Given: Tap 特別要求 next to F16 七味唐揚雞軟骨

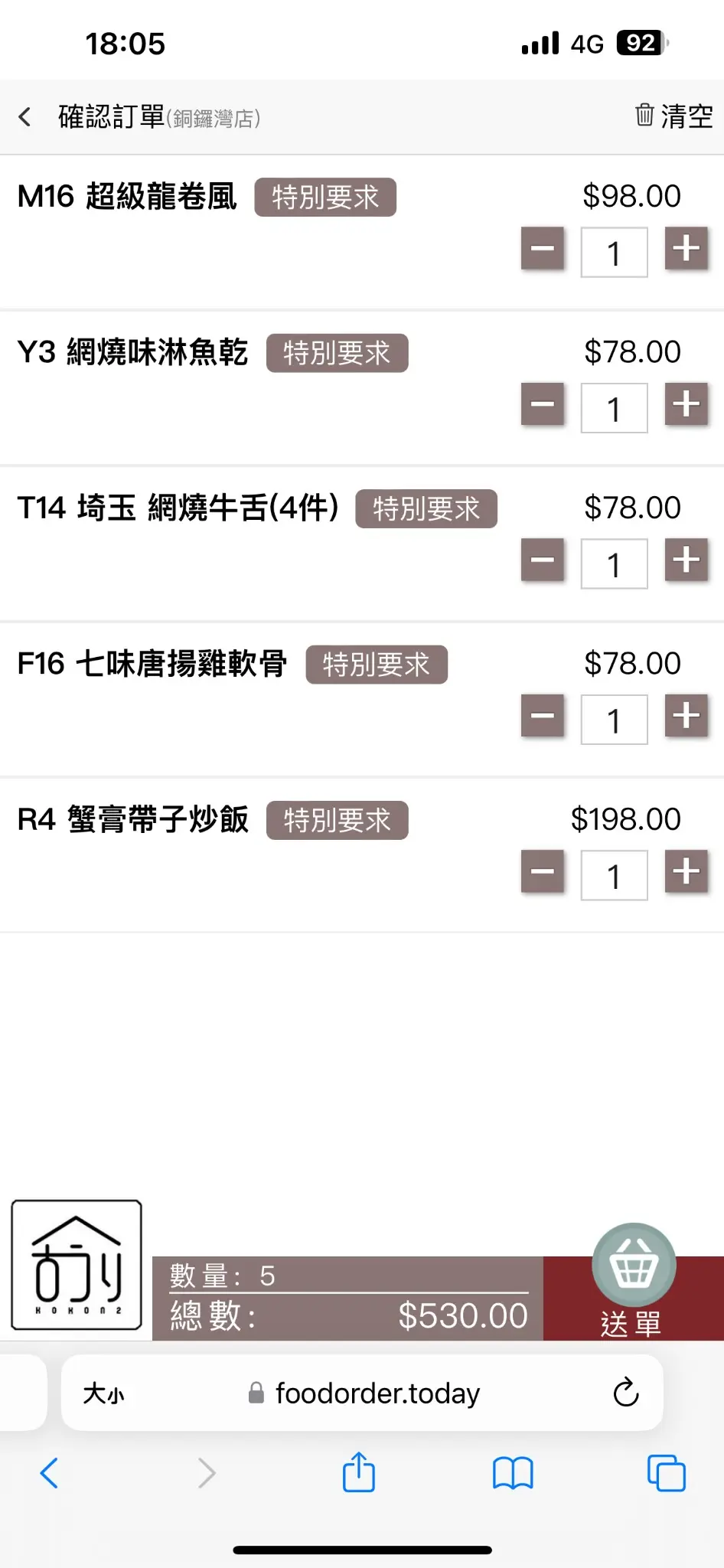Looking at the screenshot, I should (x=376, y=665).
